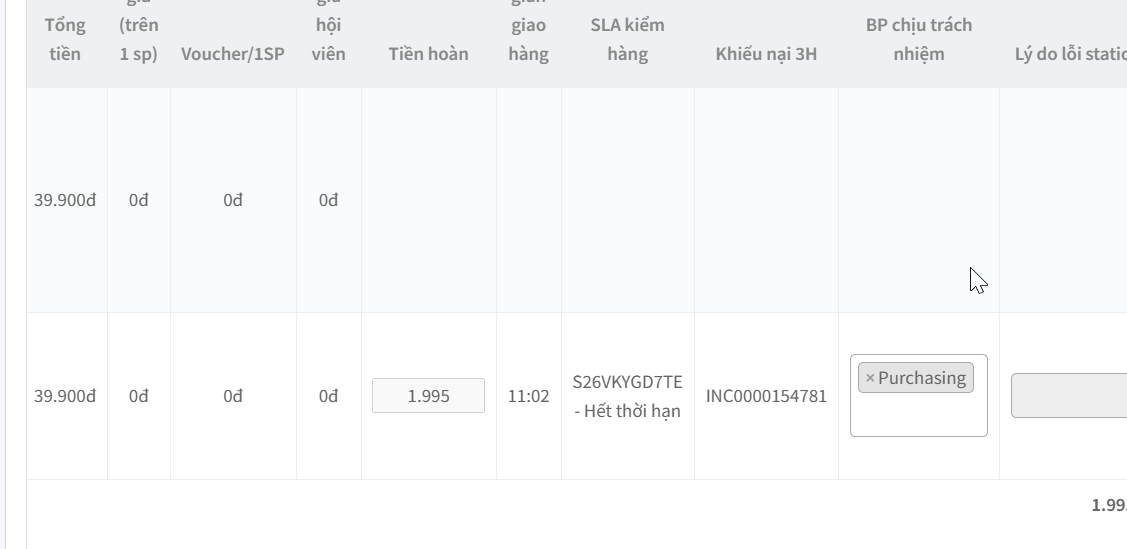Open the BP chịu trách nhiệm selection box
Viewport: 1127px width, 549px height.
tap(918, 416)
